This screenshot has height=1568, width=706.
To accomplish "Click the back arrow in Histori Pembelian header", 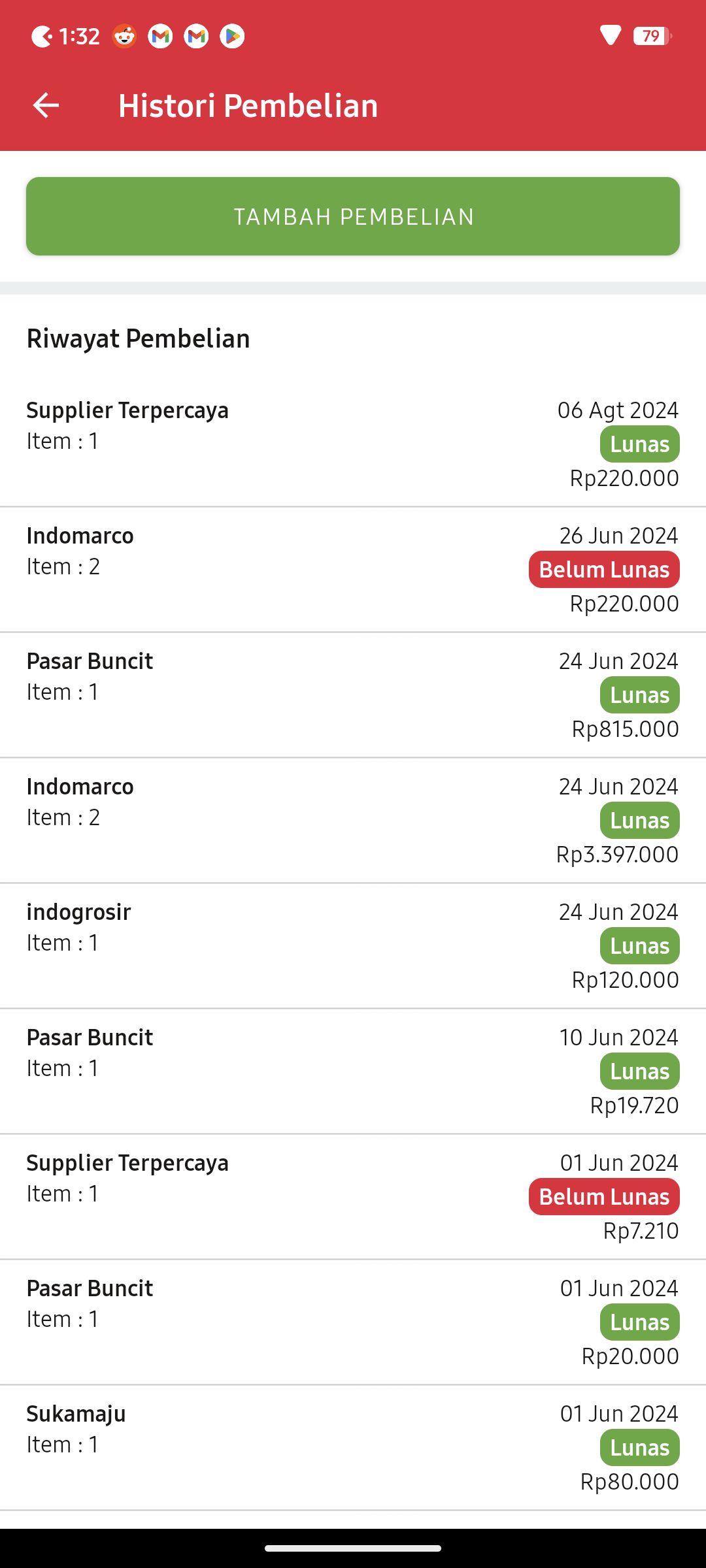I will tap(45, 105).
